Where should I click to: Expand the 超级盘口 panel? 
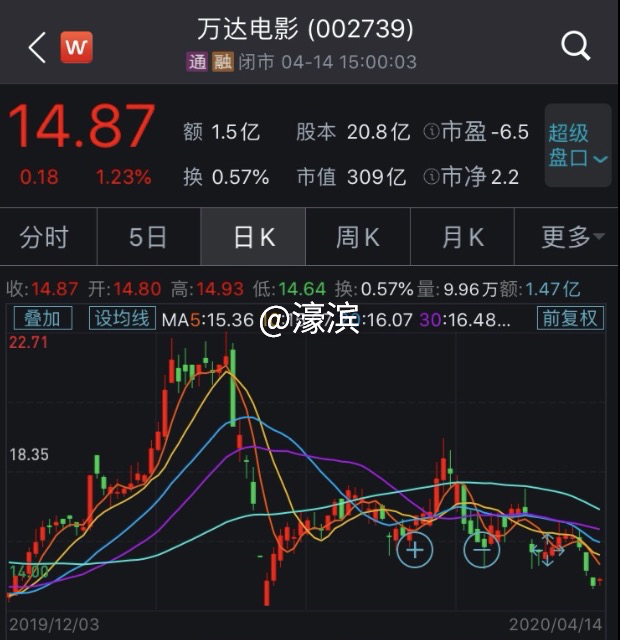click(x=577, y=146)
